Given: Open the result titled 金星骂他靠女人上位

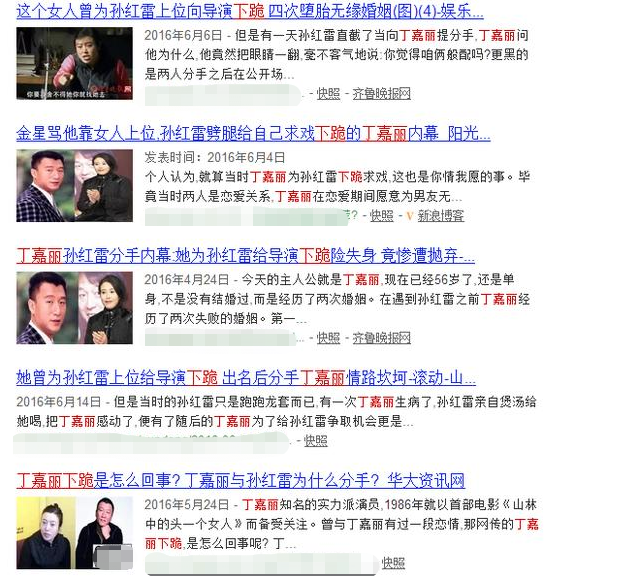Looking at the screenshot, I should coord(250,132).
